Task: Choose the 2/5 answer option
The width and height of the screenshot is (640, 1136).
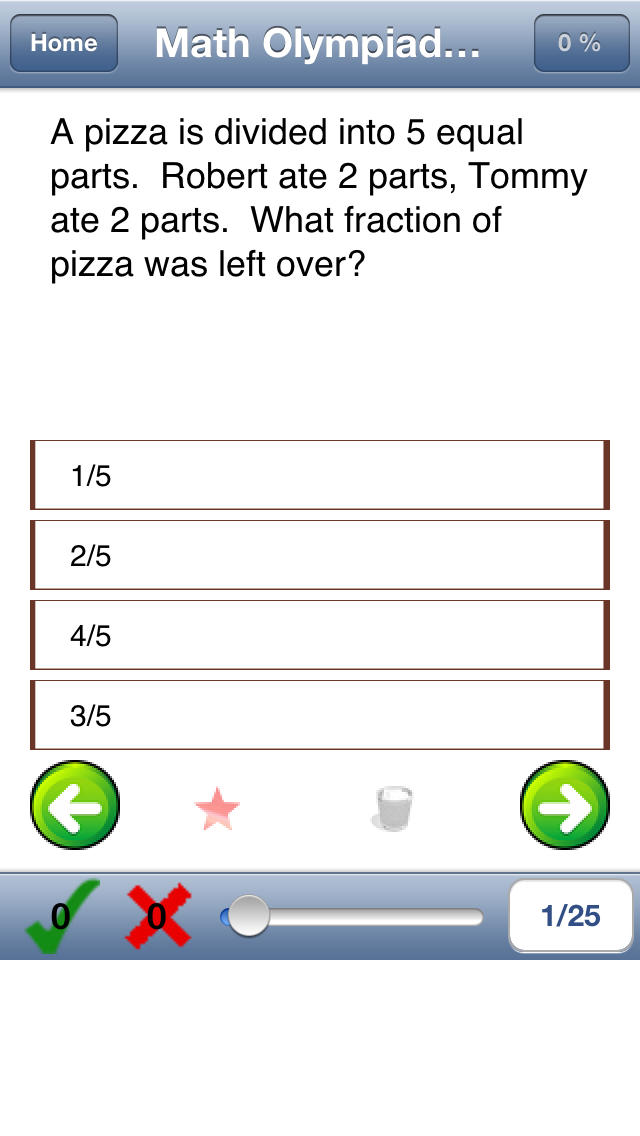Action: [320, 555]
